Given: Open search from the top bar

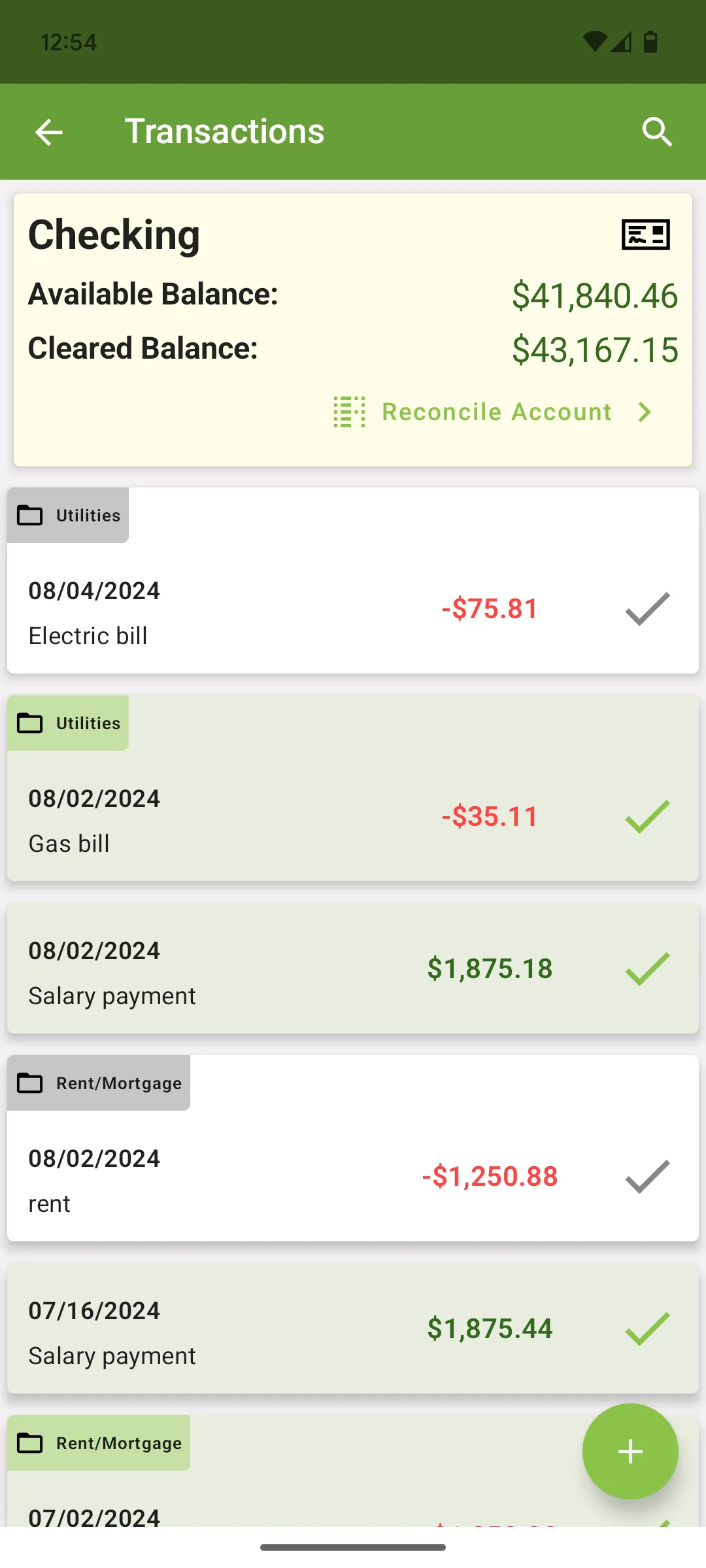Looking at the screenshot, I should coord(658,131).
